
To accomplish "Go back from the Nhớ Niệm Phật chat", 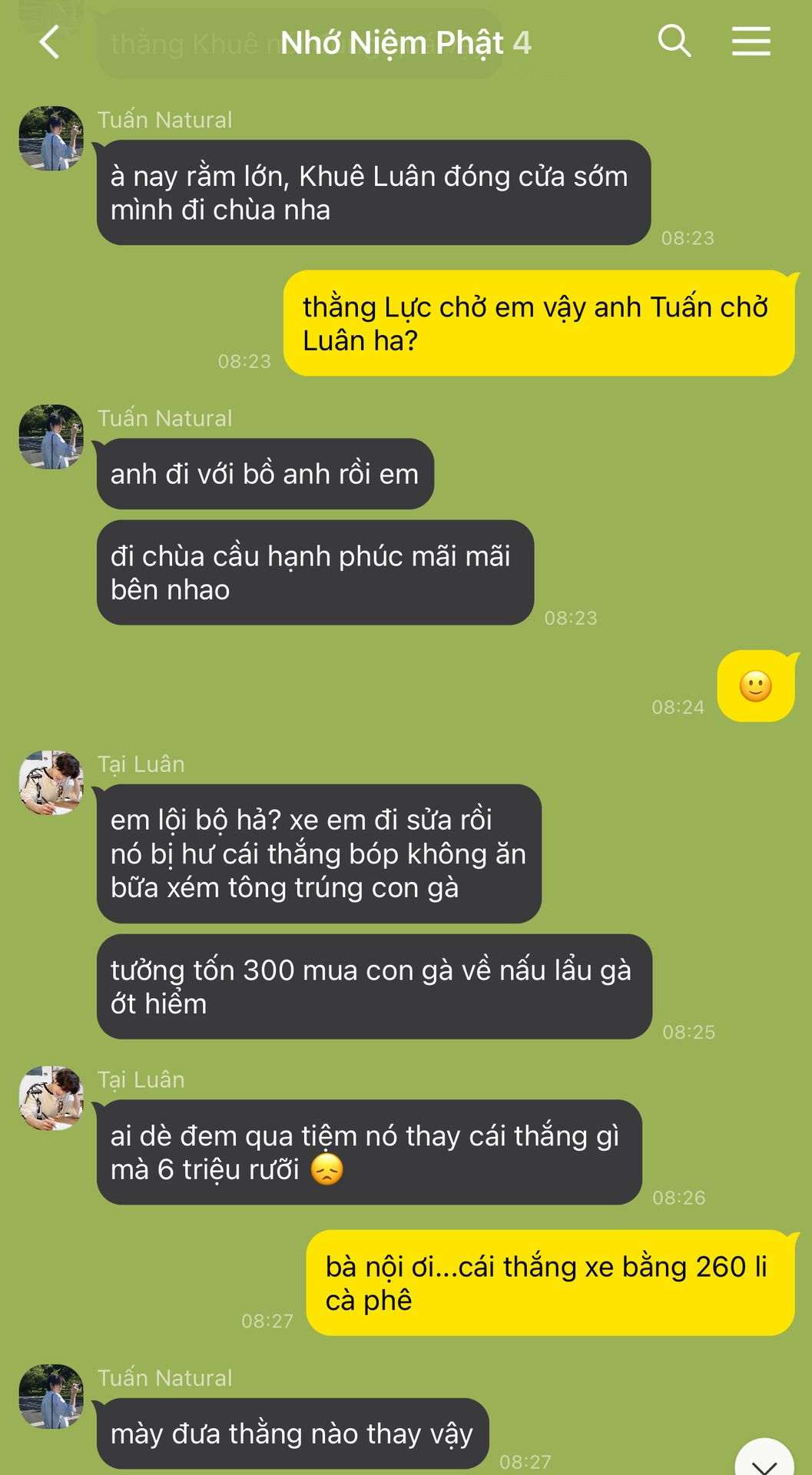I will click(x=49, y=41).
